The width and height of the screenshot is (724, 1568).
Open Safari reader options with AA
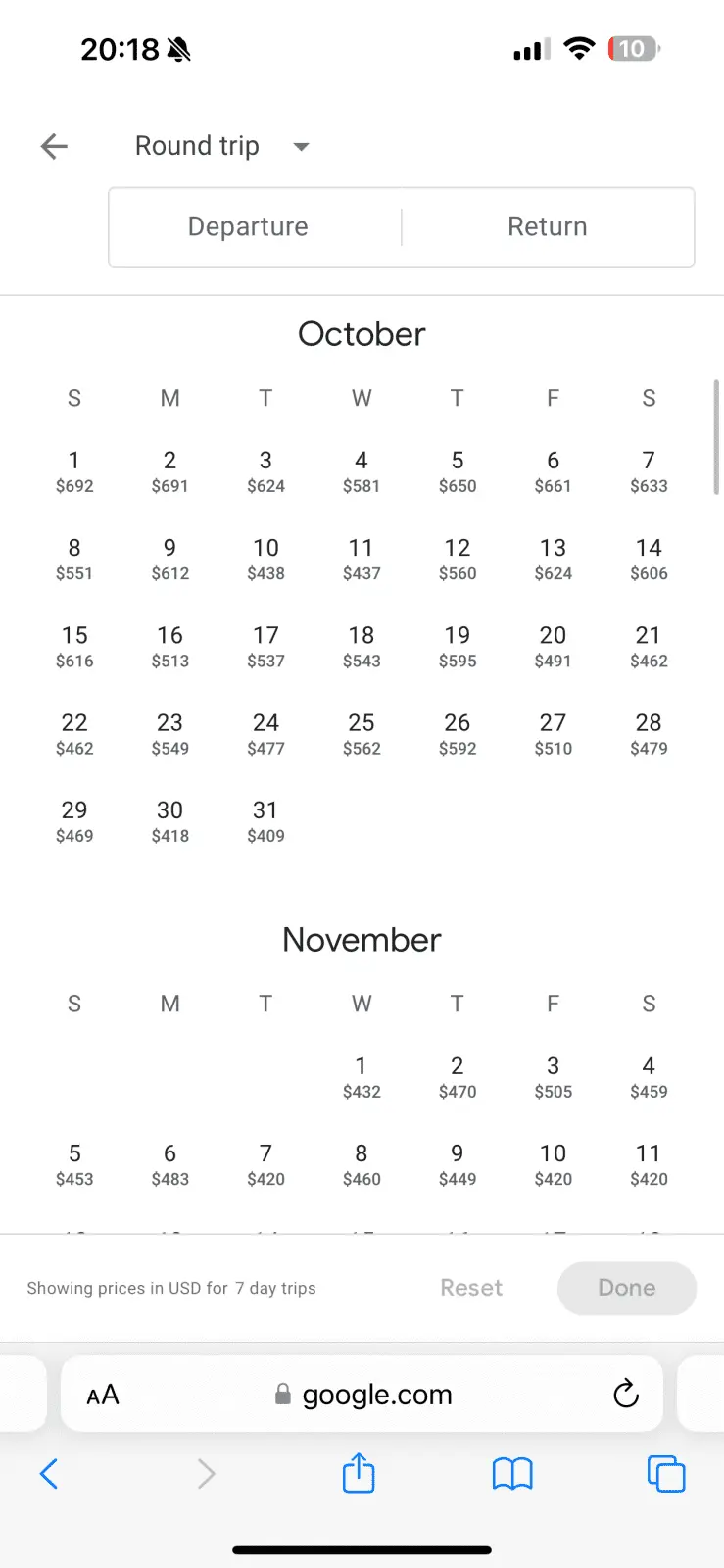pyautogui.click(x=103, y=1395)
